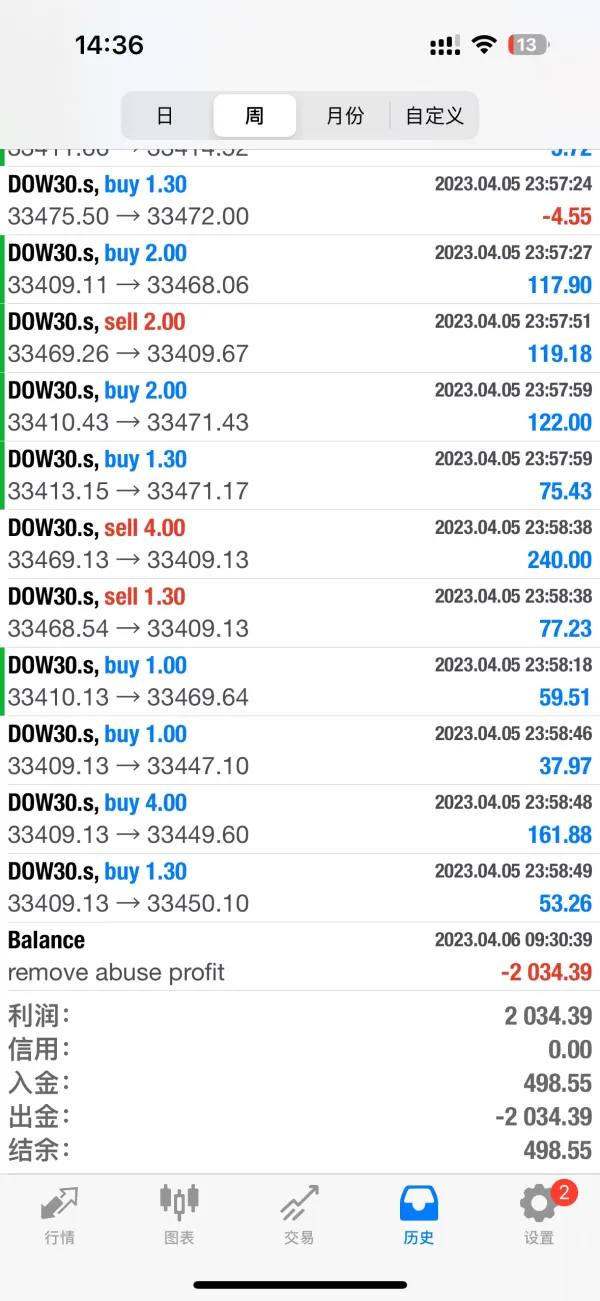Select the 周 period filter
600x1301 pixels.
255,116
